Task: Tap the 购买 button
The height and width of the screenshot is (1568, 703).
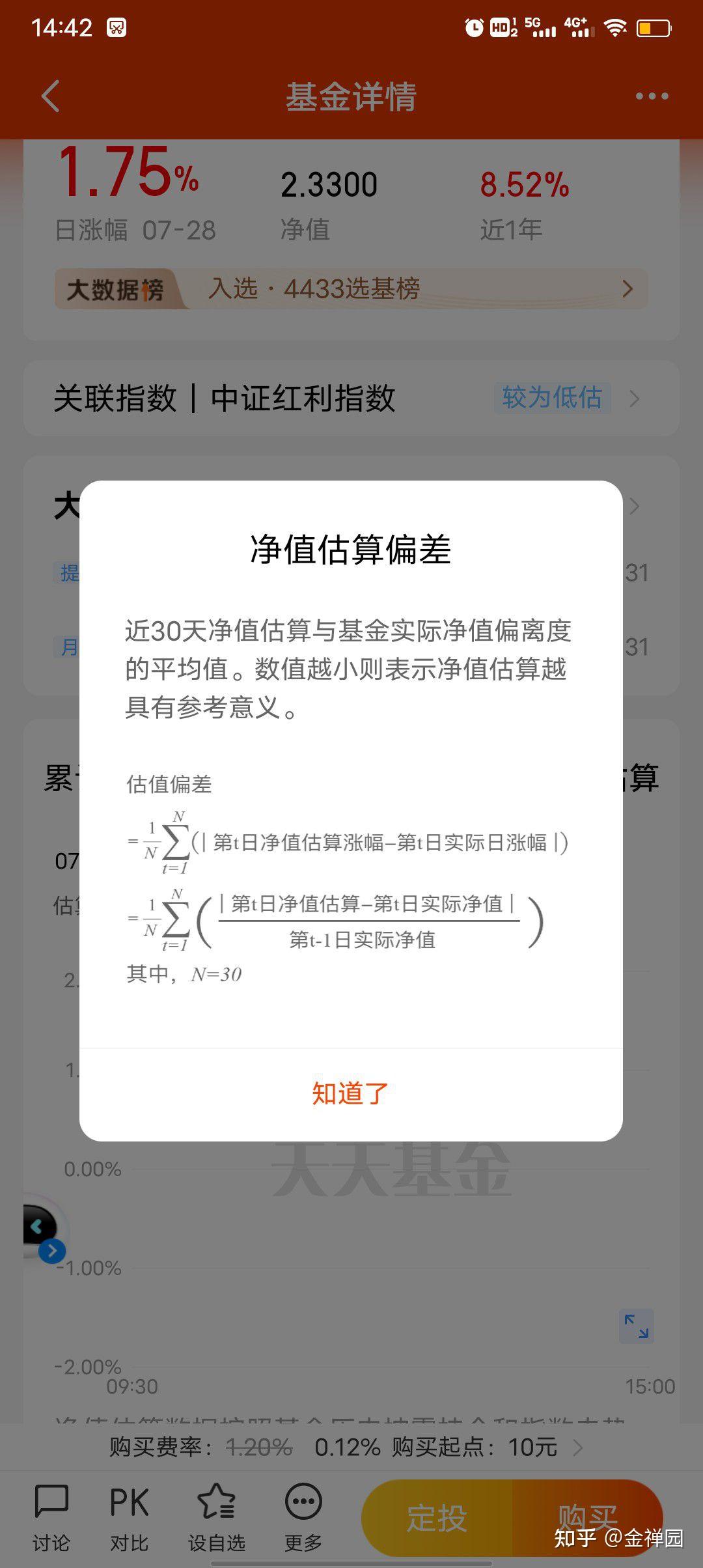Action: 587,1518
